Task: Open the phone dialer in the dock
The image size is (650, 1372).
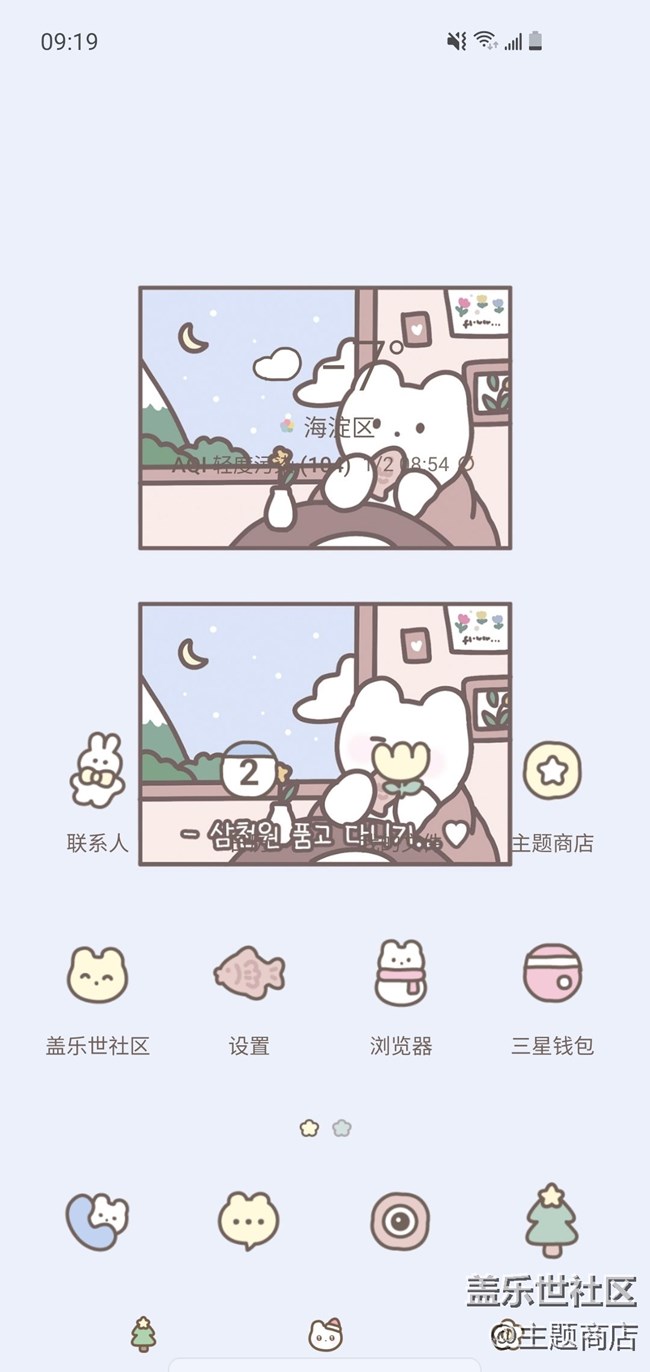Action: [97, 1220]
